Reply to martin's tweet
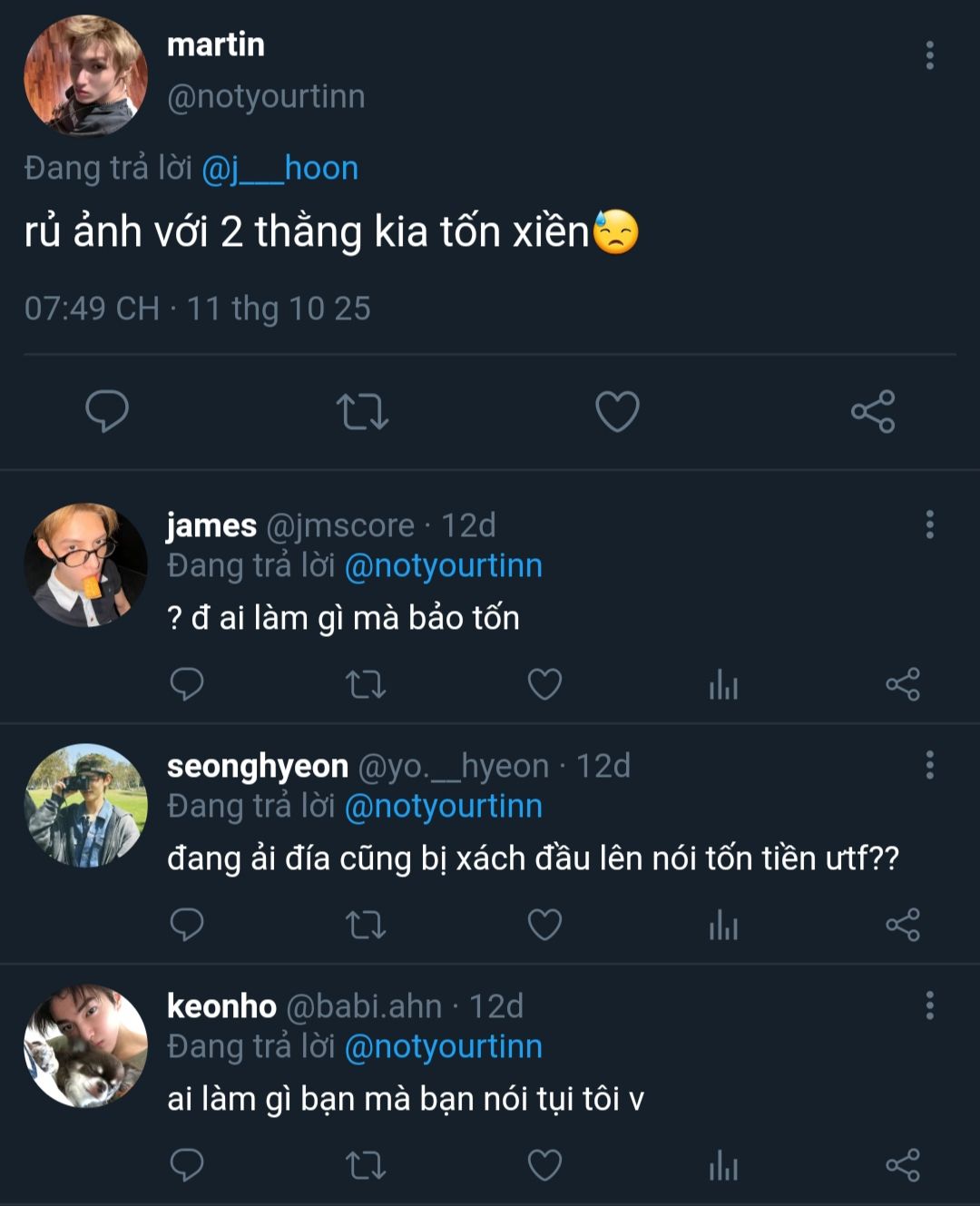Viewport: 980px width, 1206px height. pos(107,411)
